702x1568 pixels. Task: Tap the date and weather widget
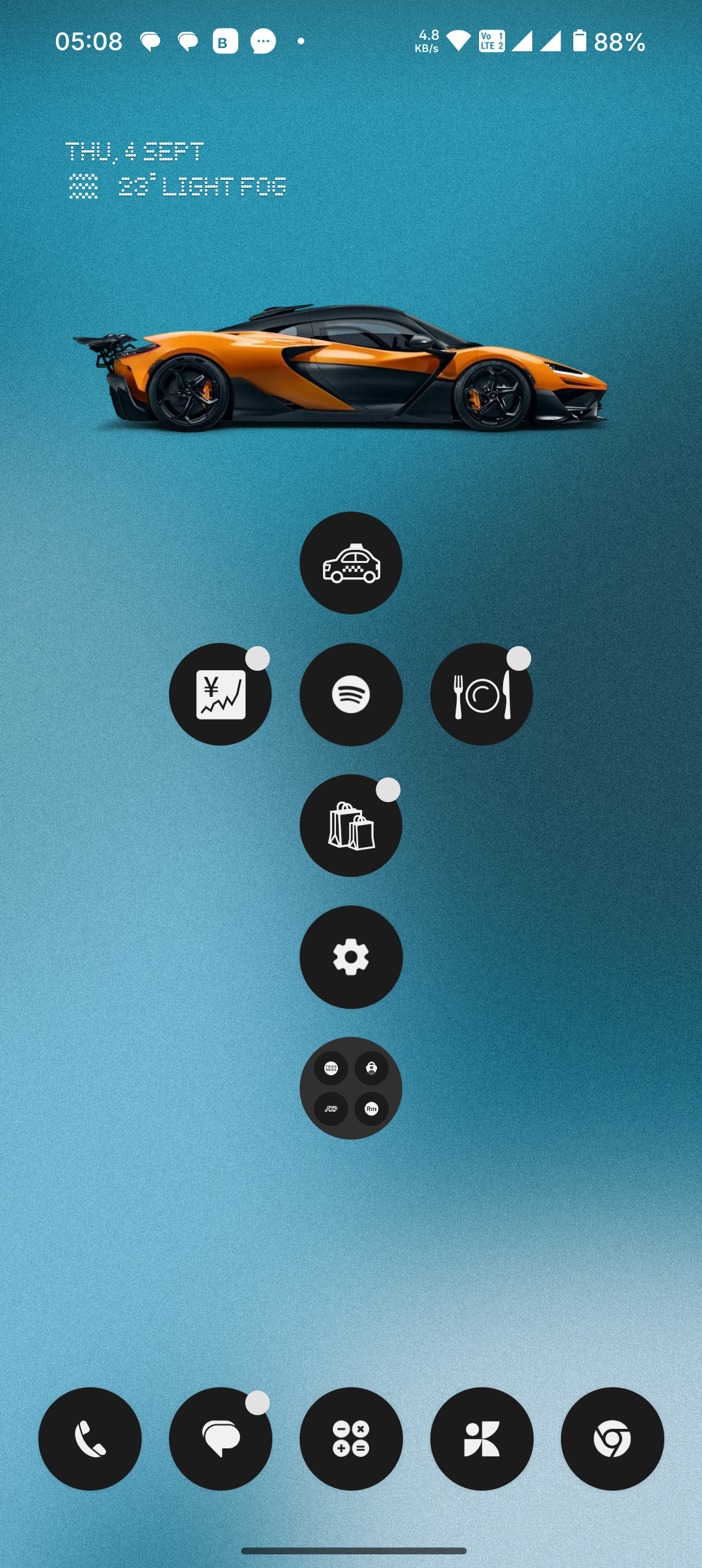point(175,170)
